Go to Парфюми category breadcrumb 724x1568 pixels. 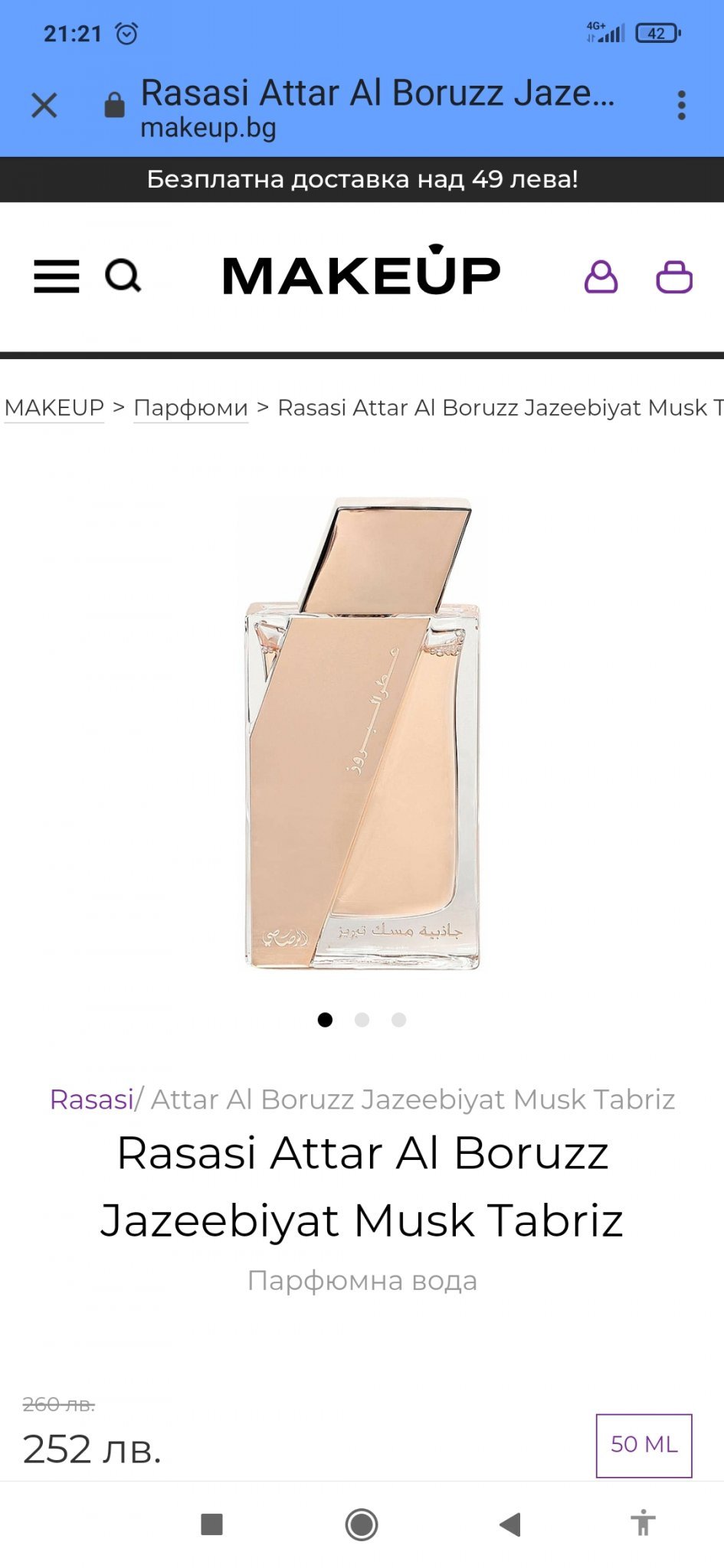(x=191, y=408)
